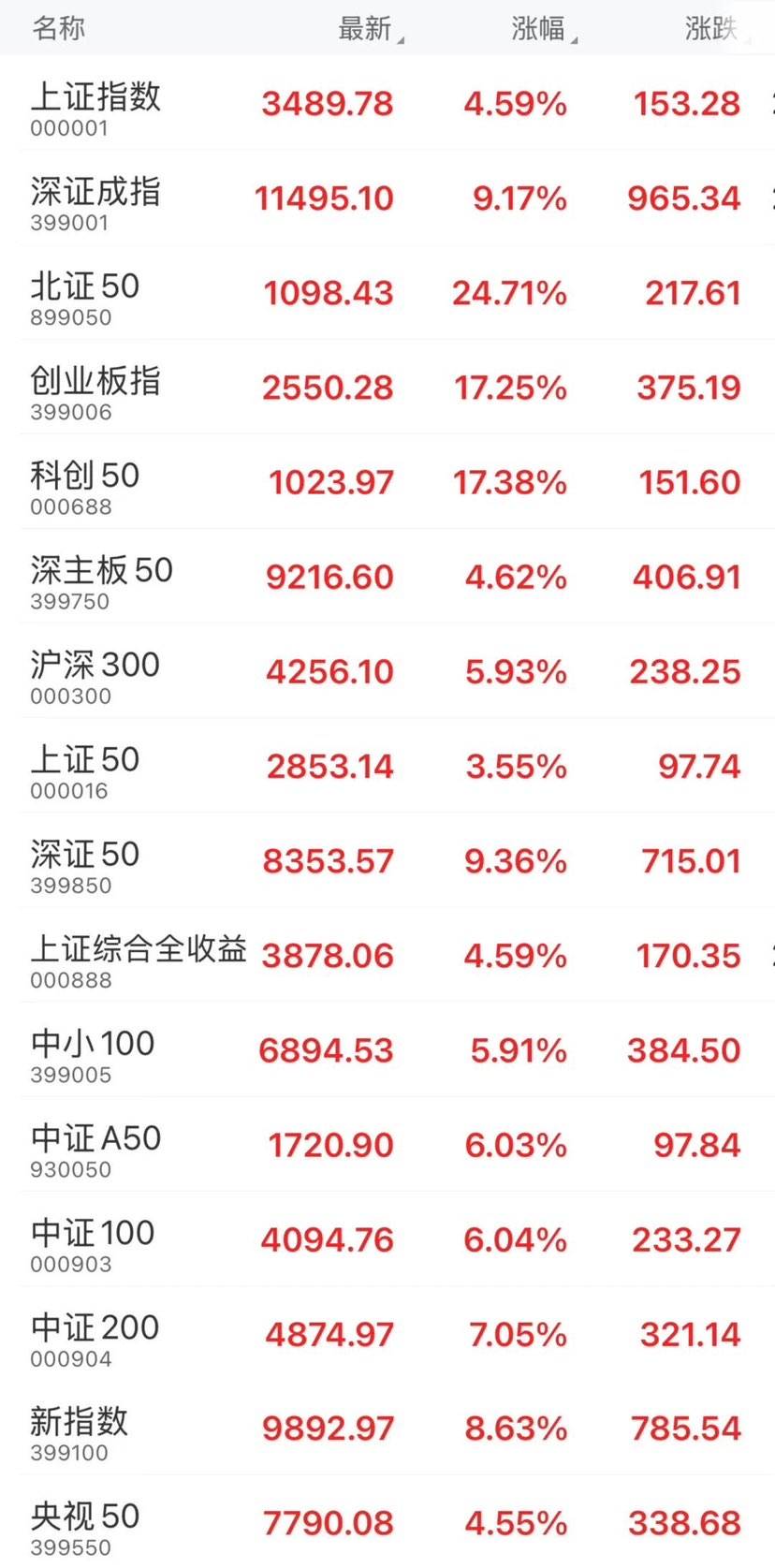Sort using the 涨跌 column arrow
Viewport: 775px width, 1568px height.
709,29
